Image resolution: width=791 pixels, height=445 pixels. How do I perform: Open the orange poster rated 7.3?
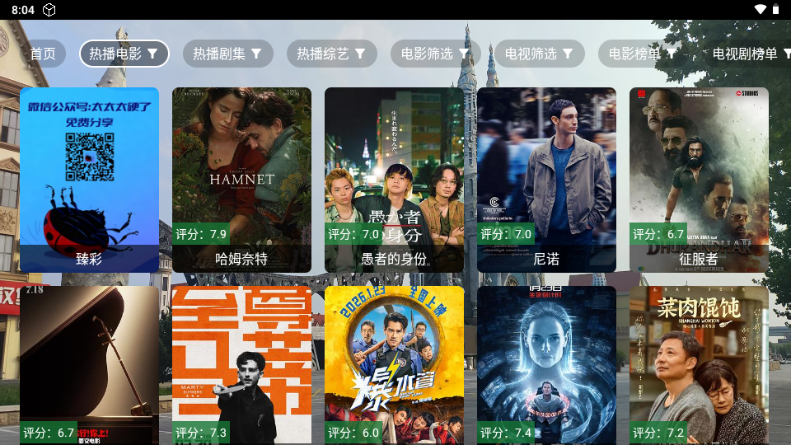242,365
